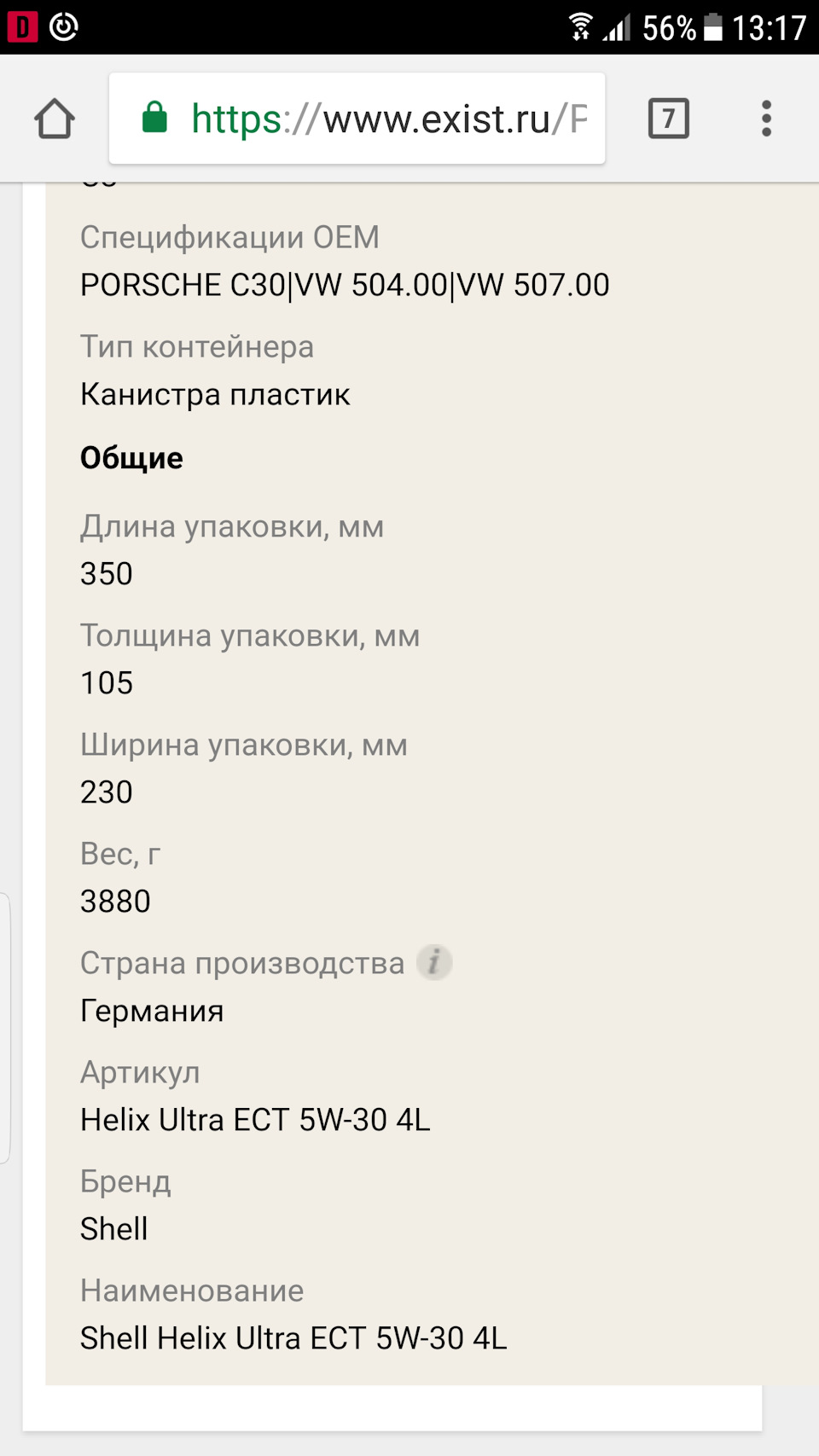This screenshot has height=1456, width=819.
Task: Open the tab switcher showing 7 tabs
Action: (668, 119)
